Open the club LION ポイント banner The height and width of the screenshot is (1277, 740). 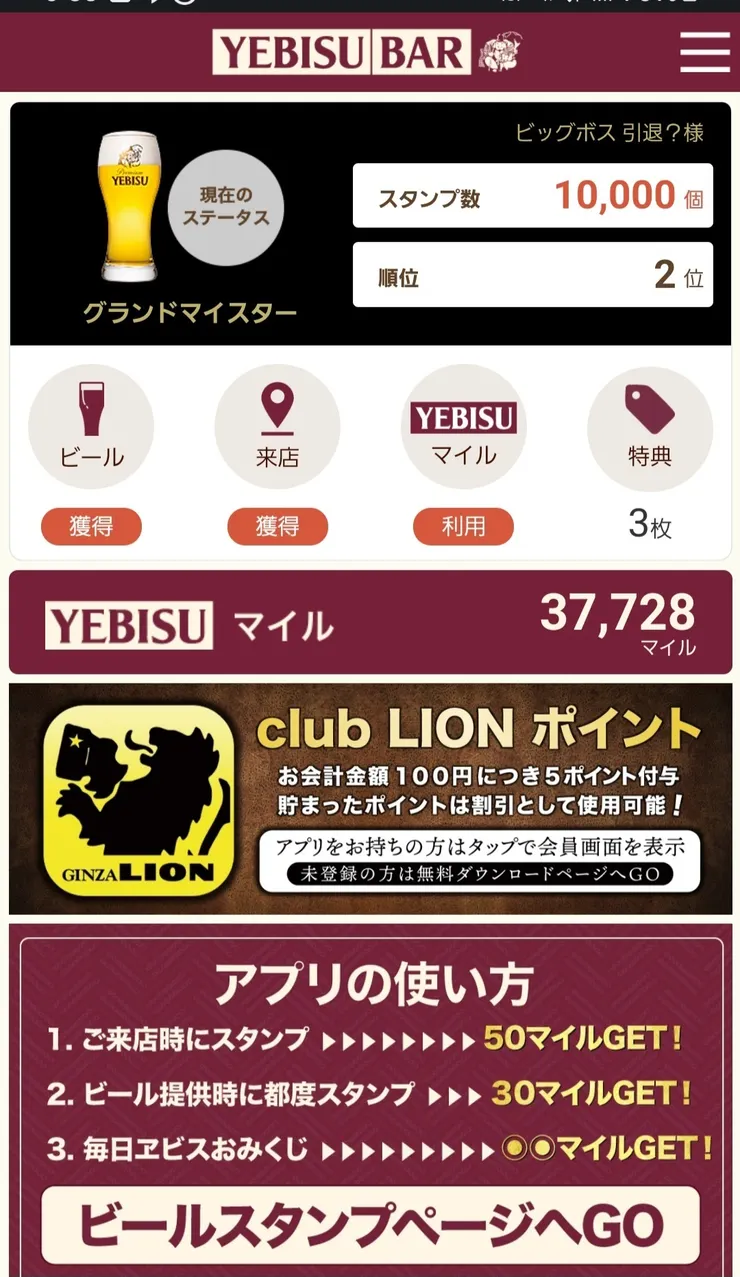coord(370,799)
